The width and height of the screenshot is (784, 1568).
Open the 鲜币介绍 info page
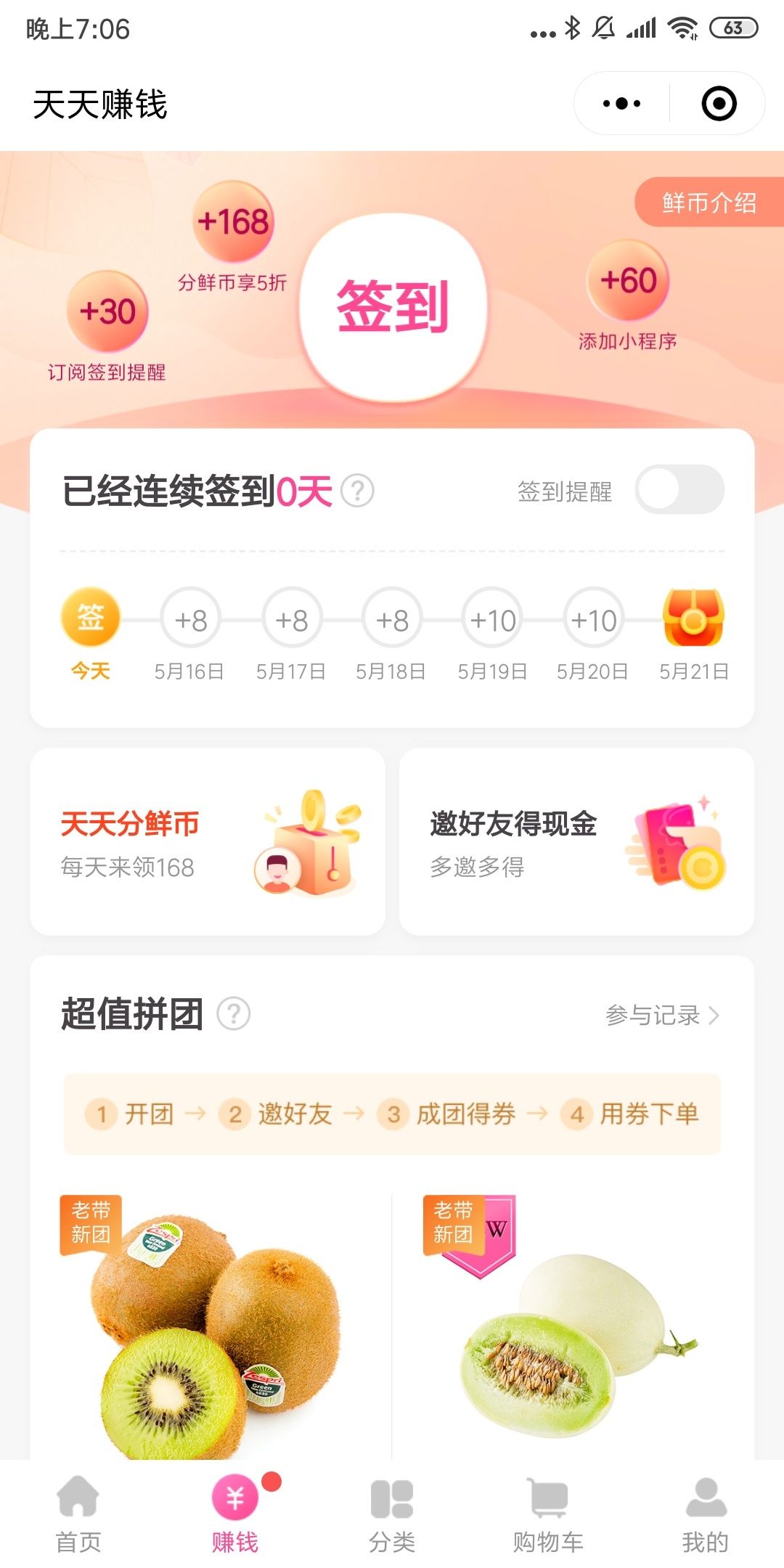[709, 203]
